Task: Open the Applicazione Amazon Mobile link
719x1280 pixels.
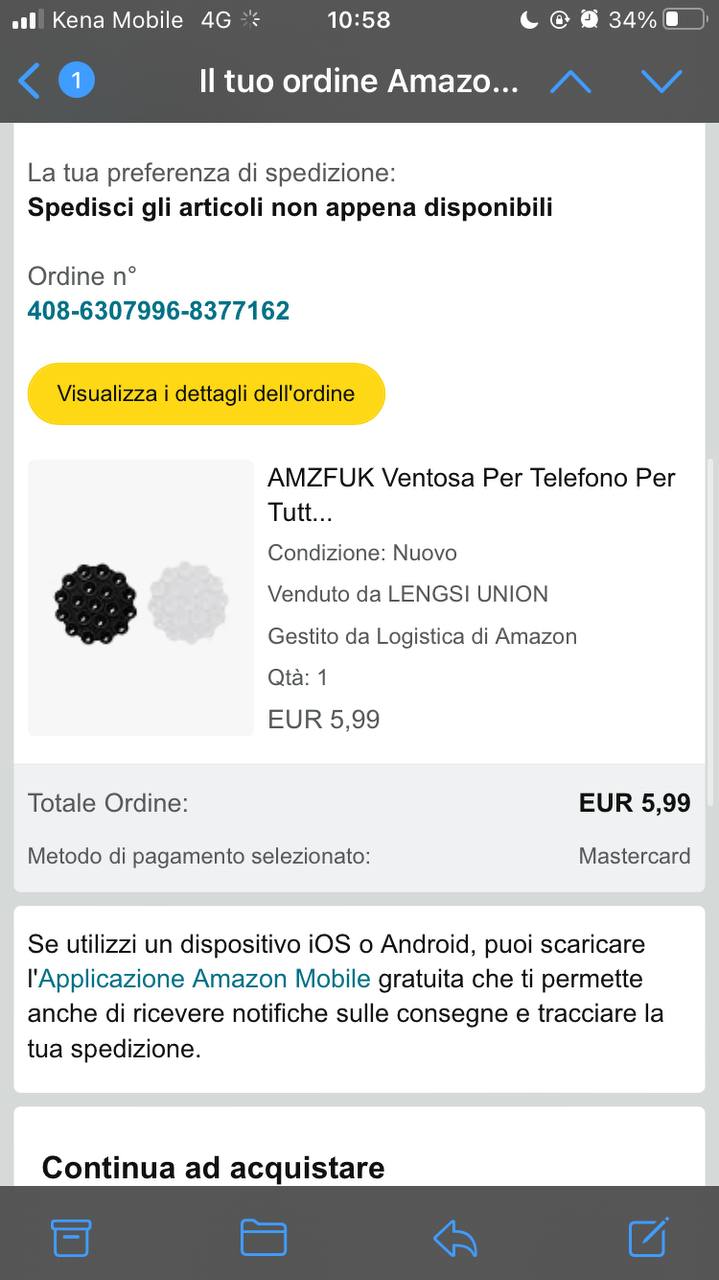Action: (204, 978)
